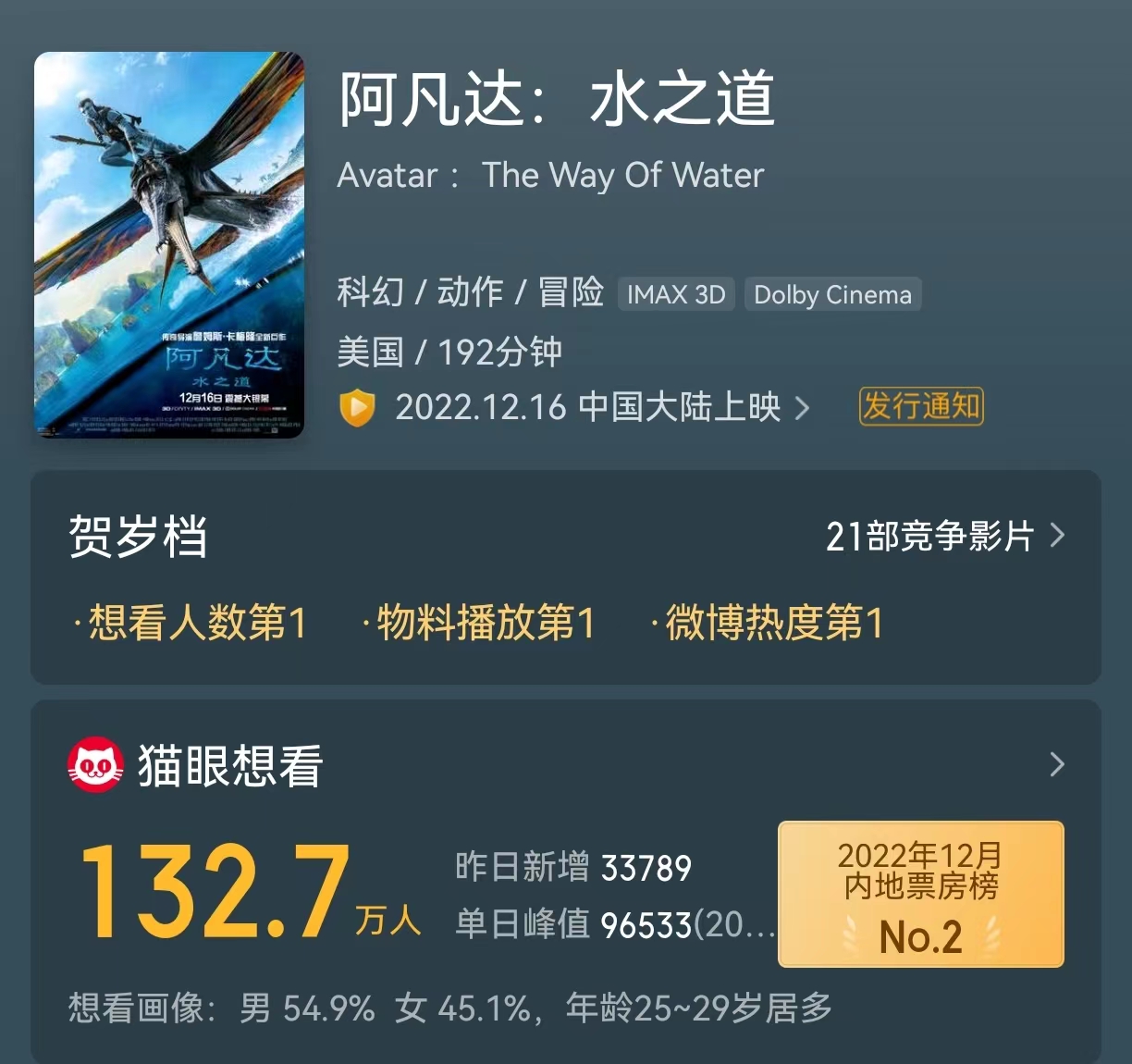Tap the 发行通知 button
Viewport: 1132px width, 1064px height.
(921, 406)
